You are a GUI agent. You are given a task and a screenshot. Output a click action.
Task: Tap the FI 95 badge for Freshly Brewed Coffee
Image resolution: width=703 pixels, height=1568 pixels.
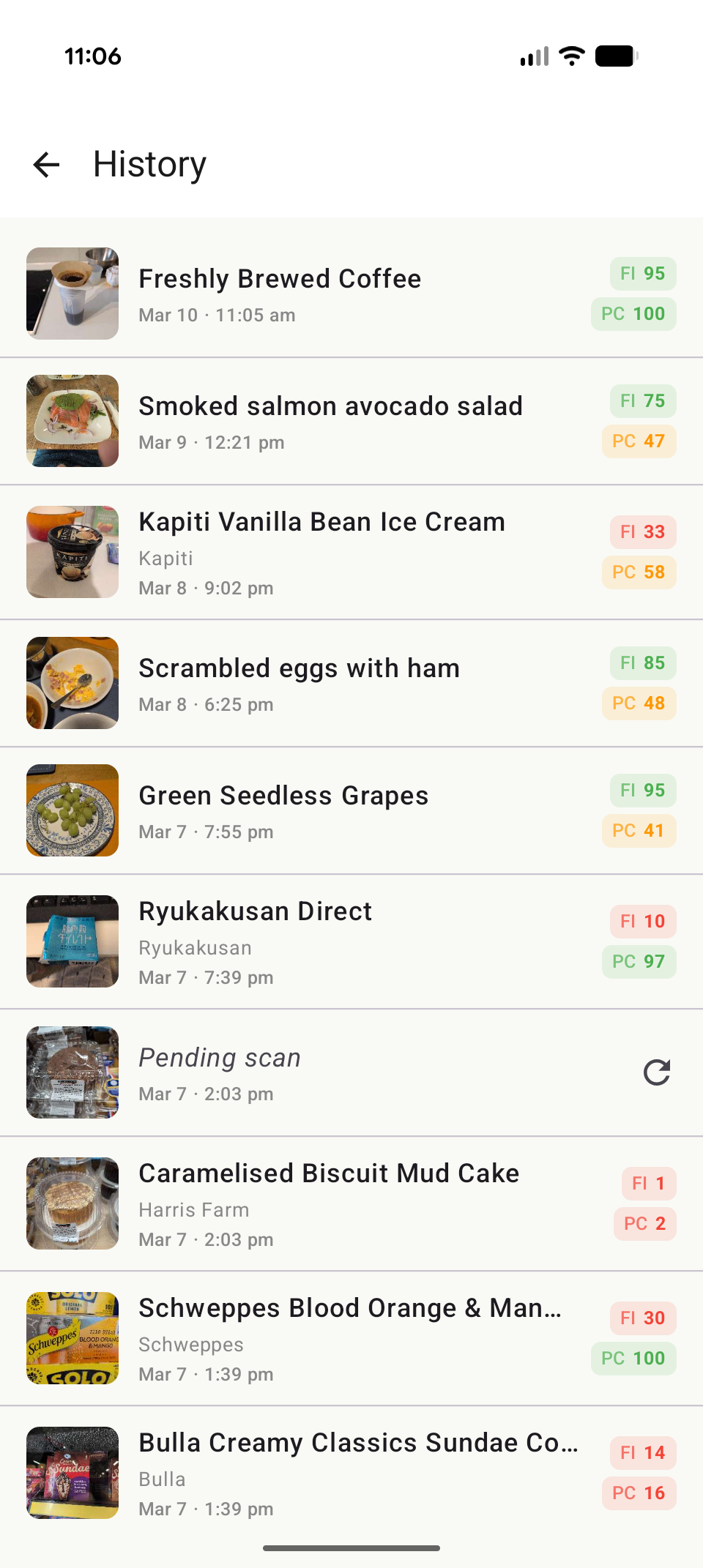point(641,274)
